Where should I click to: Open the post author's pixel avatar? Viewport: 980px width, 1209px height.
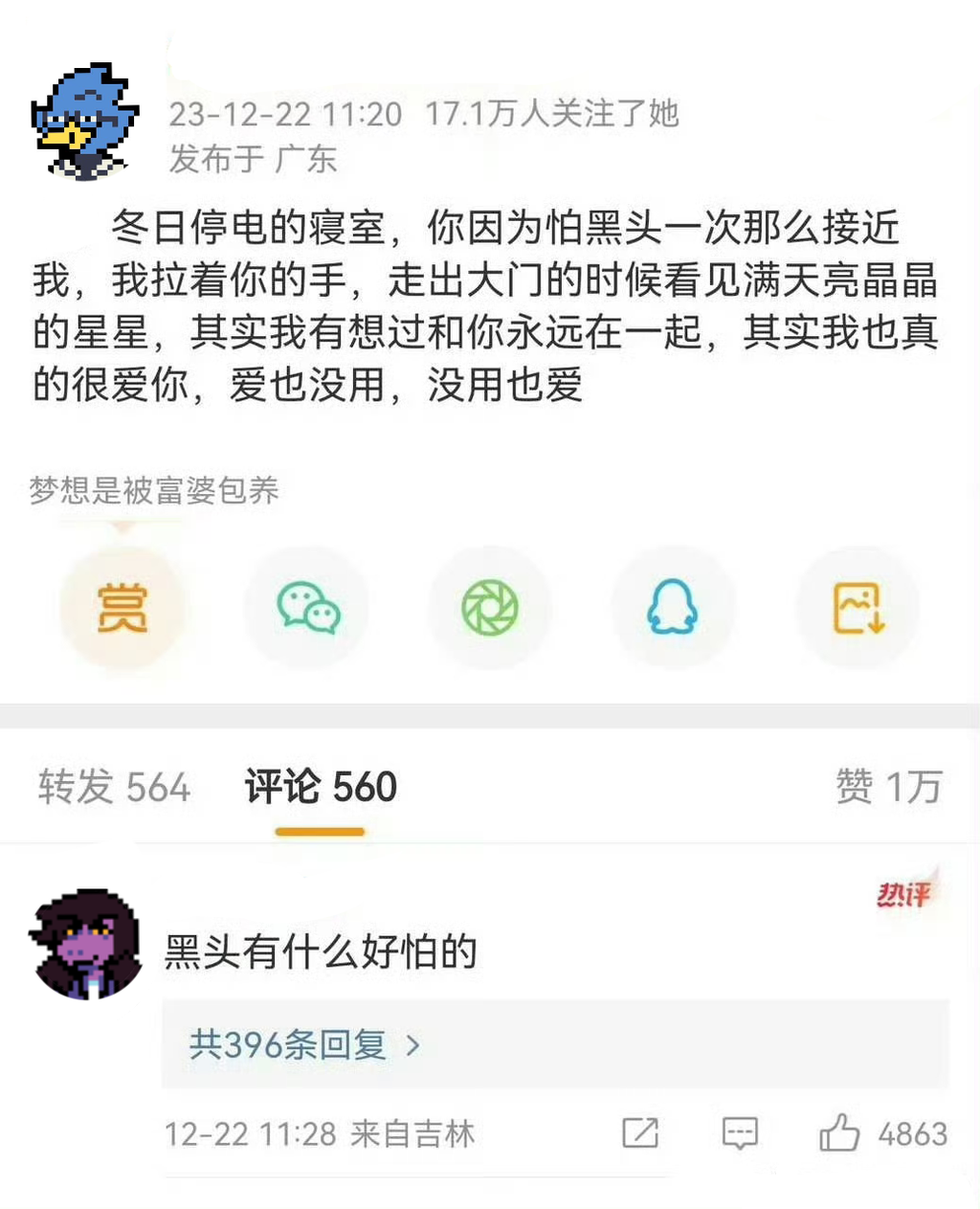pos(86,123)
